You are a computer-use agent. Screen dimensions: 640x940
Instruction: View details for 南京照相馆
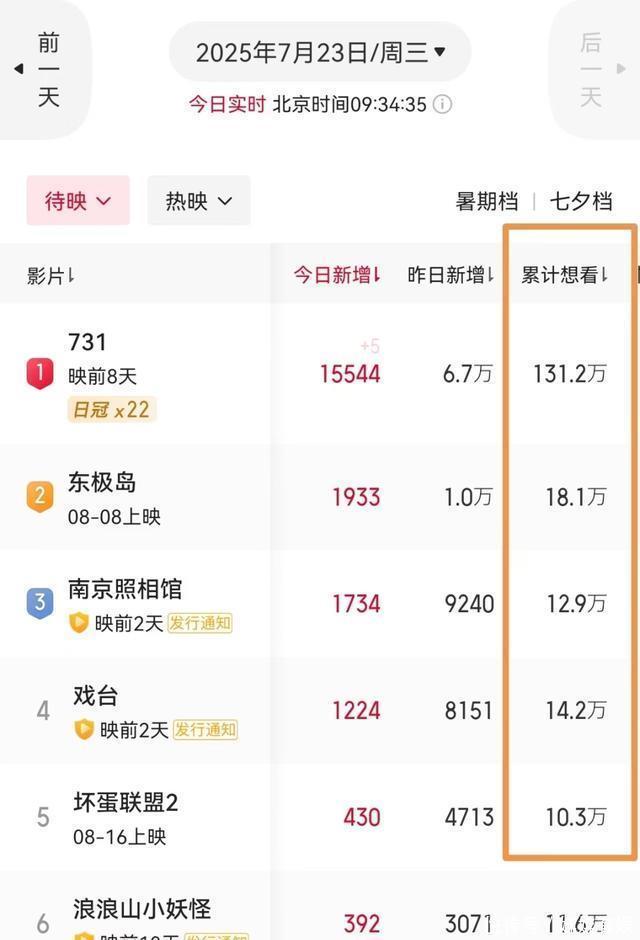[125, 589]
